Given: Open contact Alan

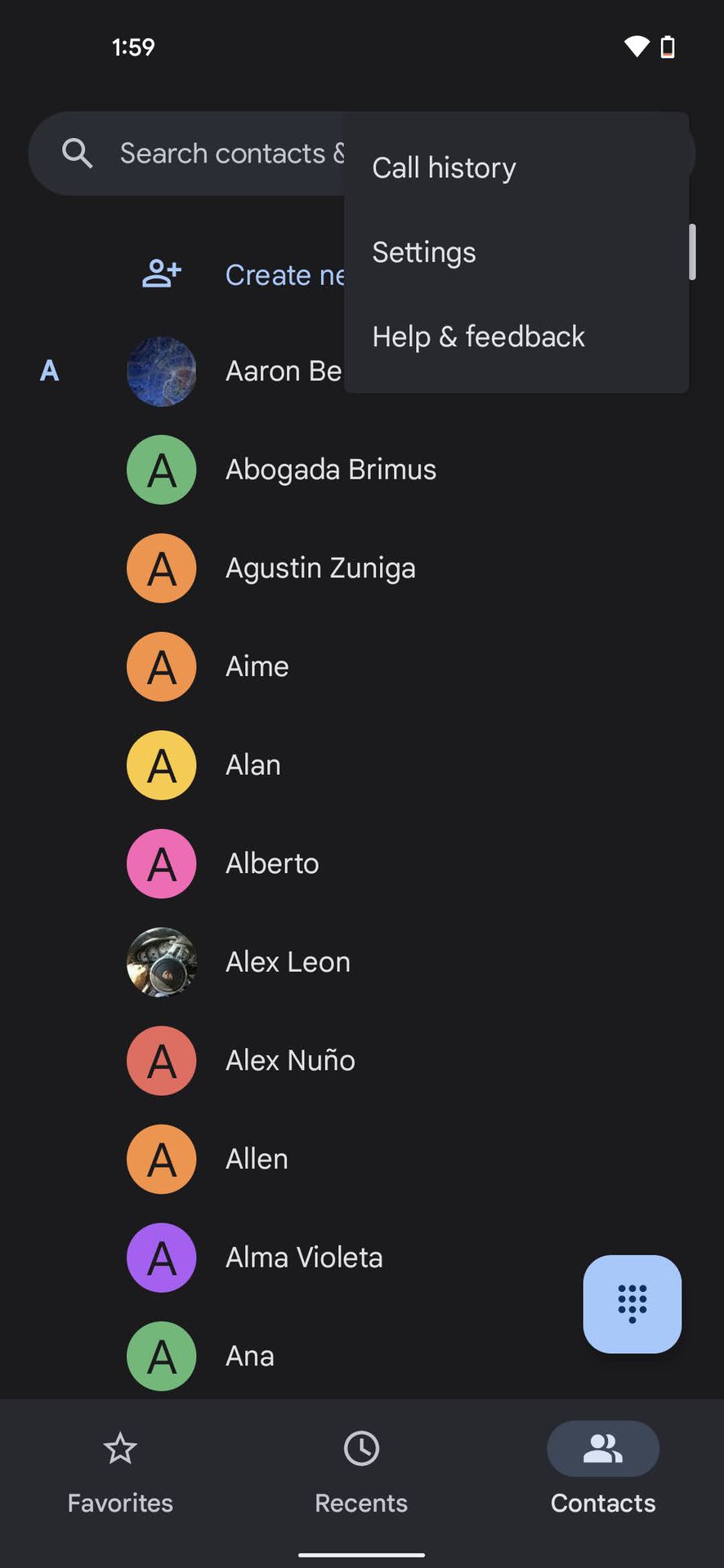Looking at the screenshot, I should pos(253,765).
